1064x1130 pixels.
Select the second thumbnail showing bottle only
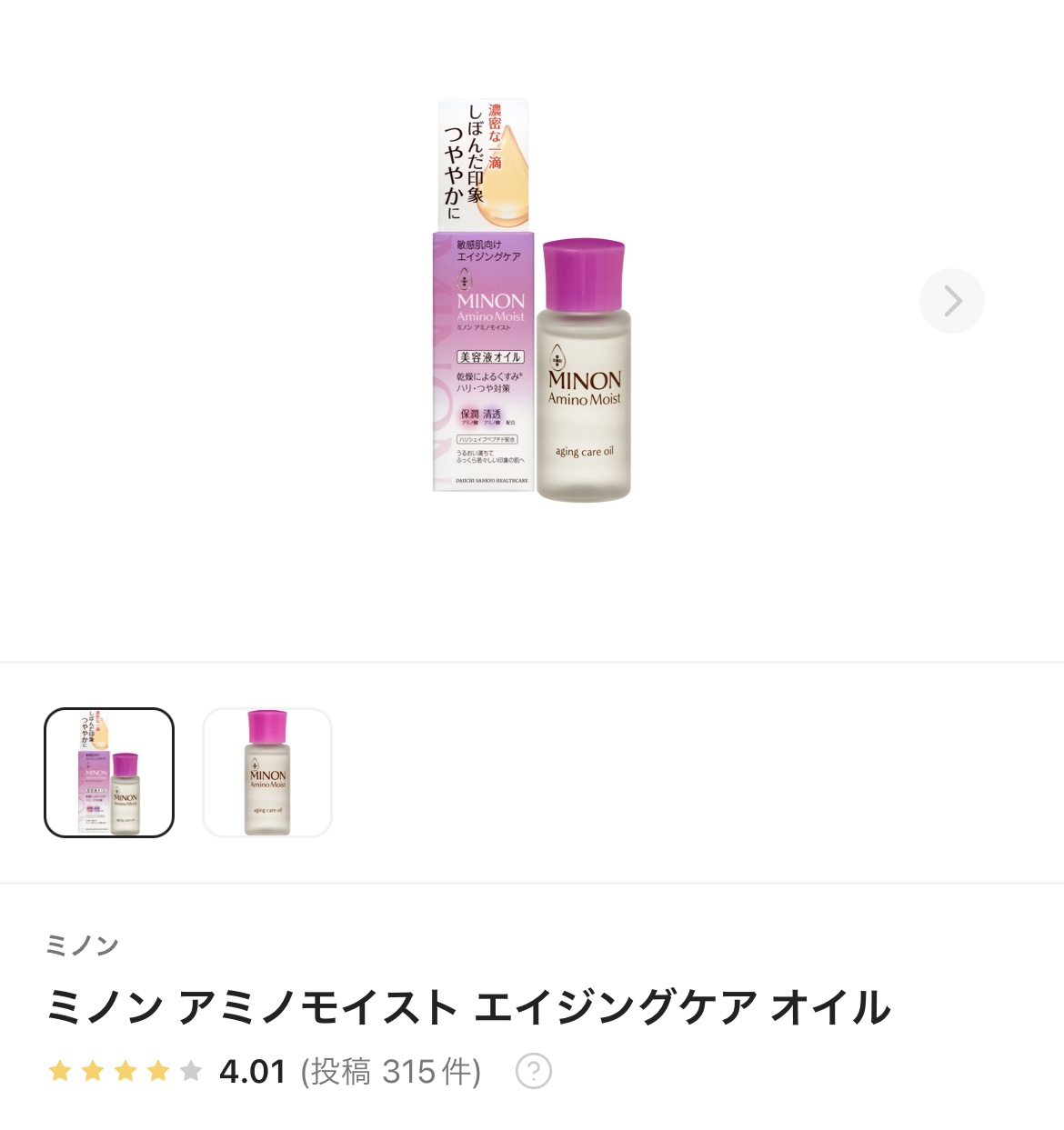(267, 772)
